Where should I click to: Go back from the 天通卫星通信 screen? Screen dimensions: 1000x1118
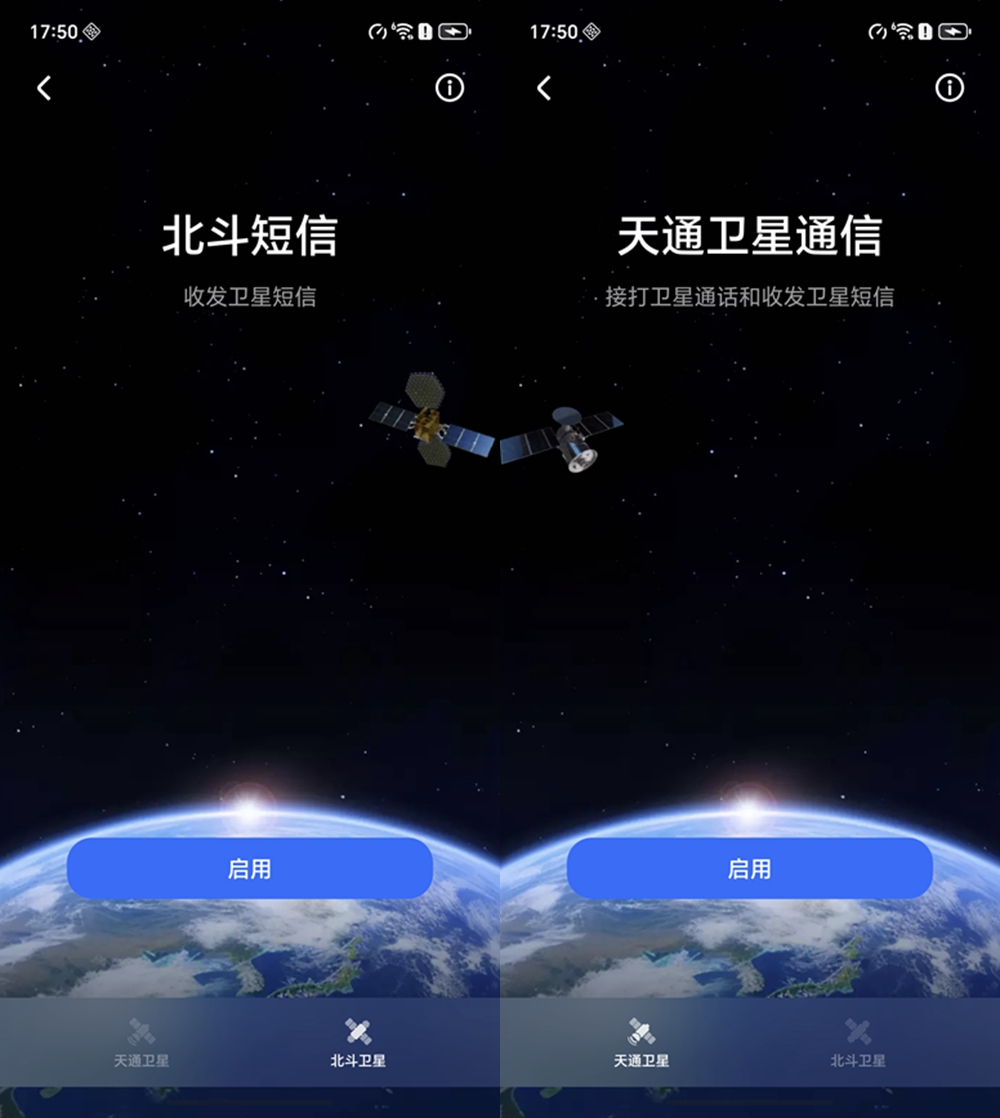coord(544,88)
